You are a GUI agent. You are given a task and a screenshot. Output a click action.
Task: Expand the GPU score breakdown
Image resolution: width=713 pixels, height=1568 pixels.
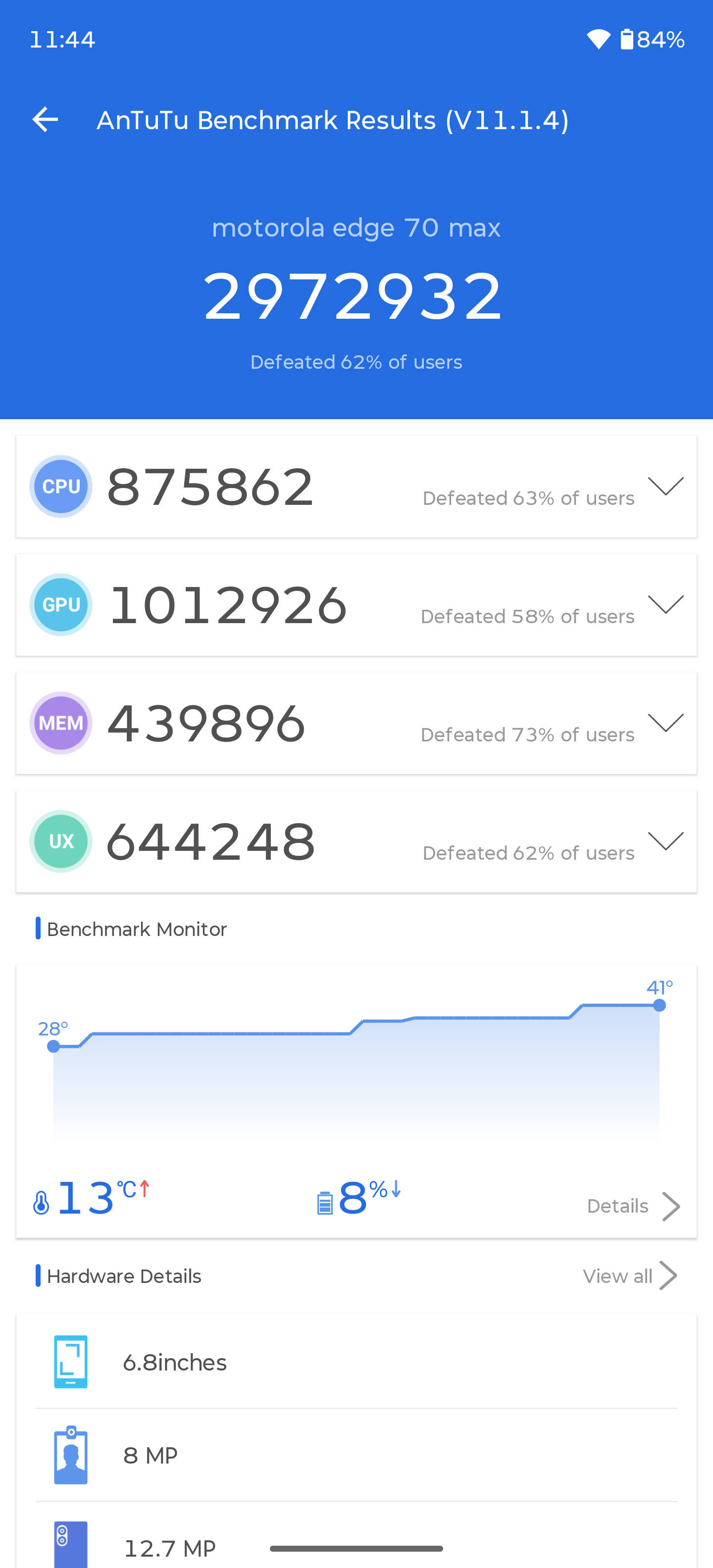pos(665,604)
